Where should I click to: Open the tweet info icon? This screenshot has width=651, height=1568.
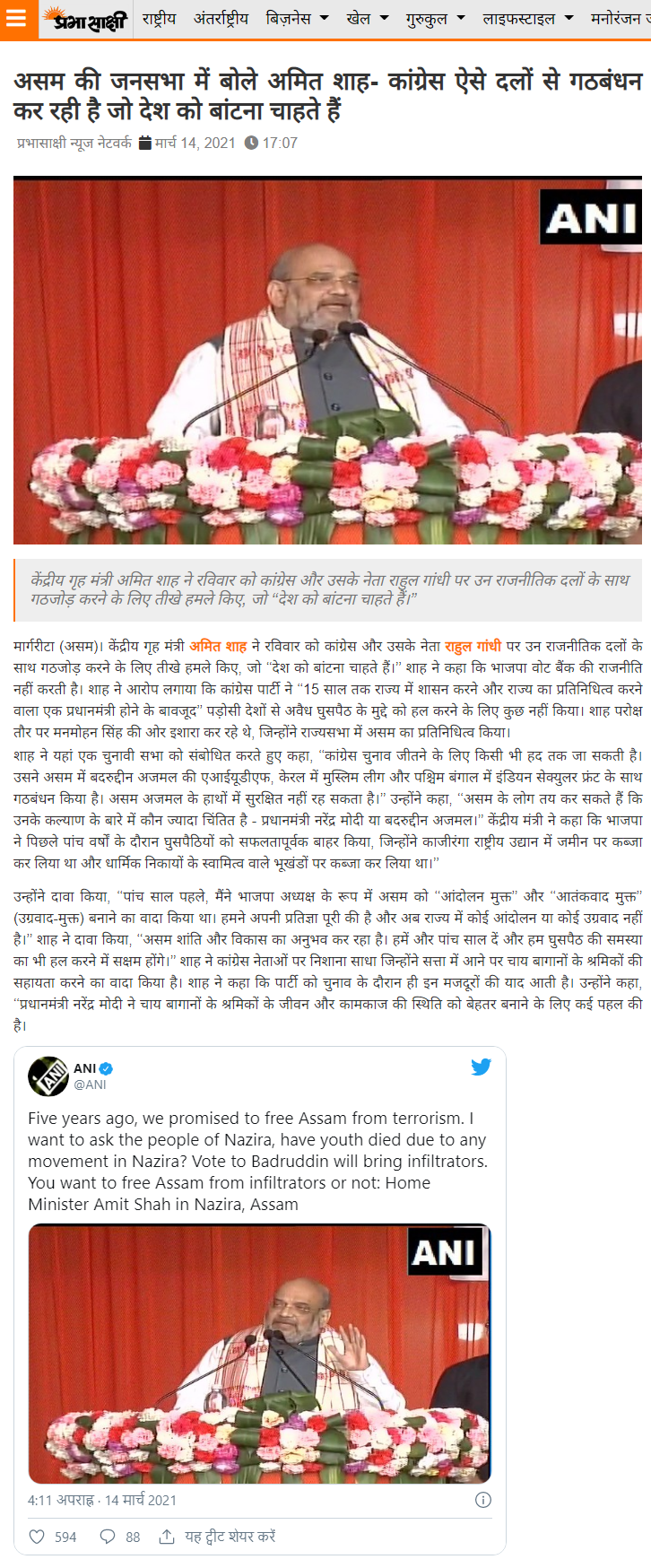(x=482, y=1500)
